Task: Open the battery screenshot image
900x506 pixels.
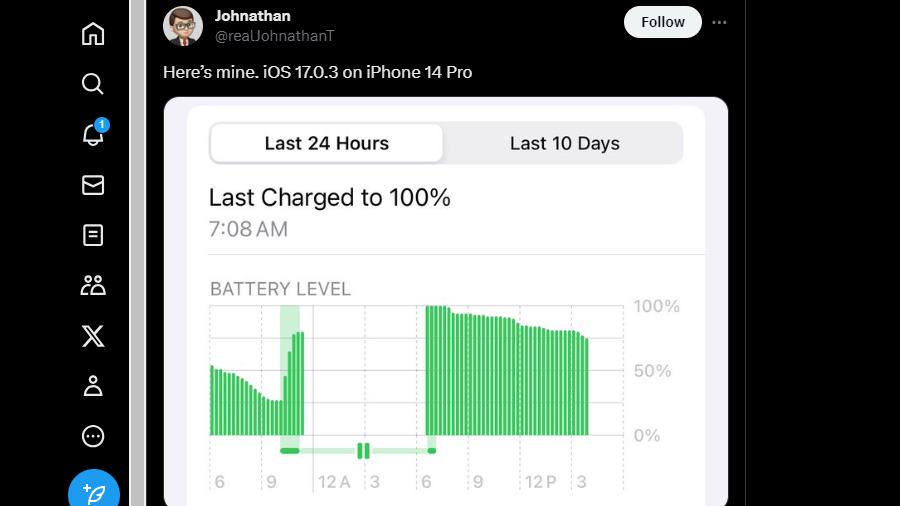Action: (445, 300)
